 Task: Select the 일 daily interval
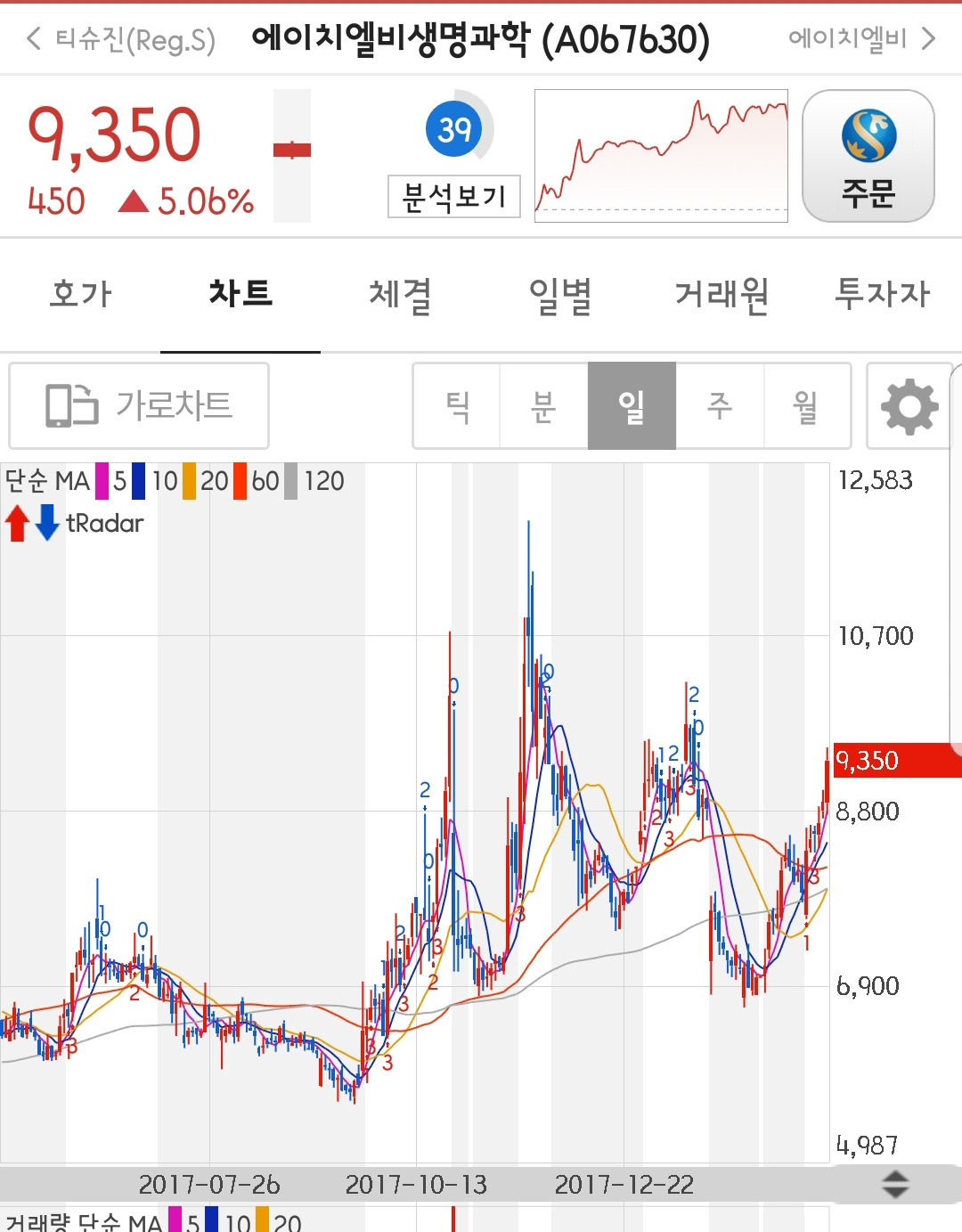(x=632, y=406)
